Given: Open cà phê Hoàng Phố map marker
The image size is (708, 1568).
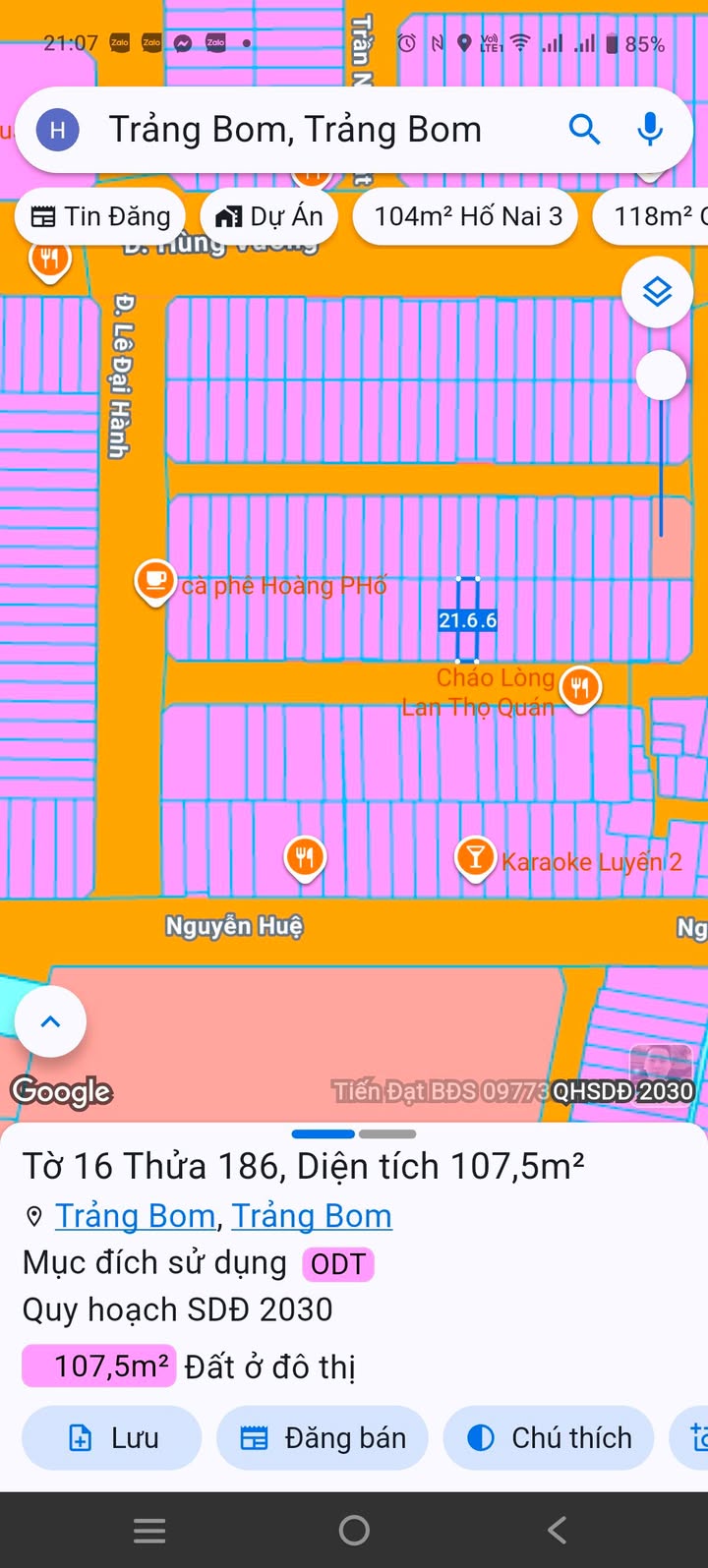Looking at the screenshot, I should [155, 582].
